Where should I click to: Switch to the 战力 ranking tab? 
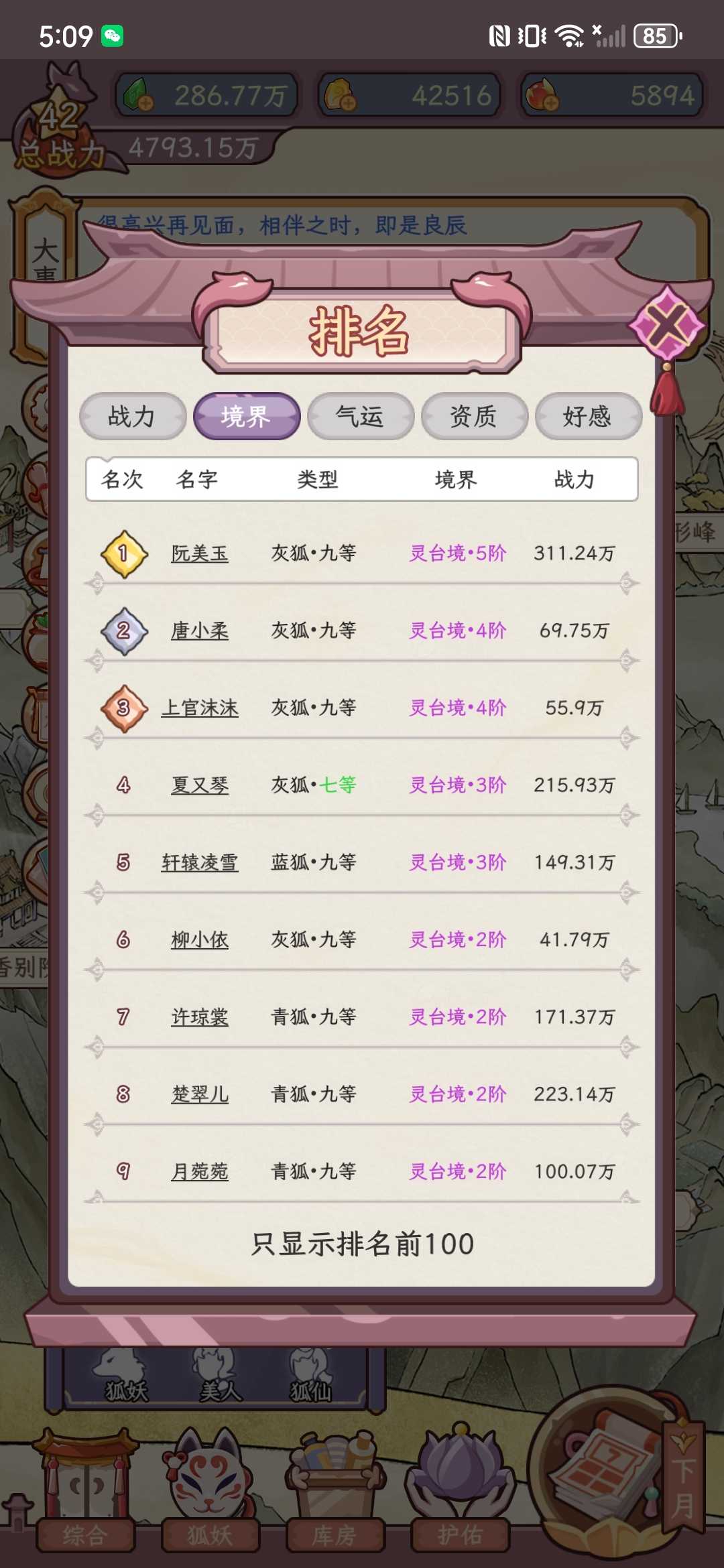pyautogui.click(x=132, y=416)
